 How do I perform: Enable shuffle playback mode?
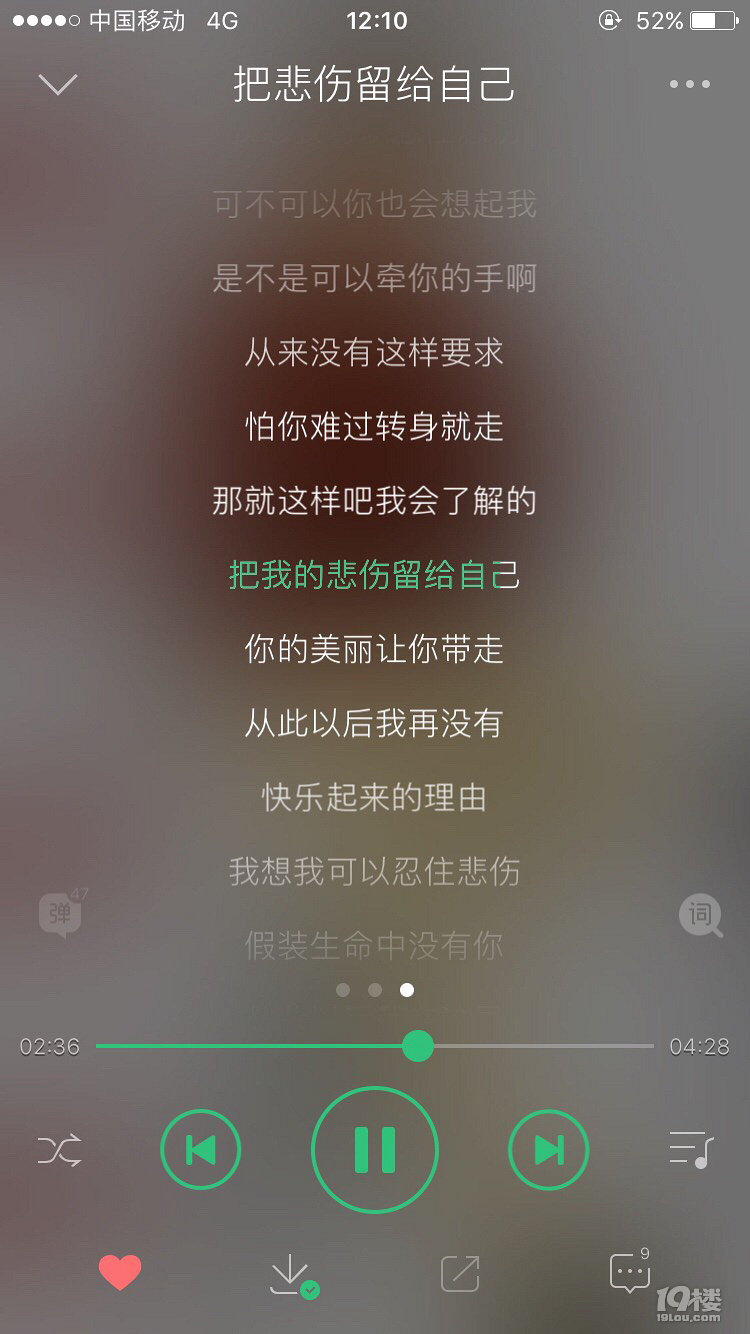tap(57, 1149)
